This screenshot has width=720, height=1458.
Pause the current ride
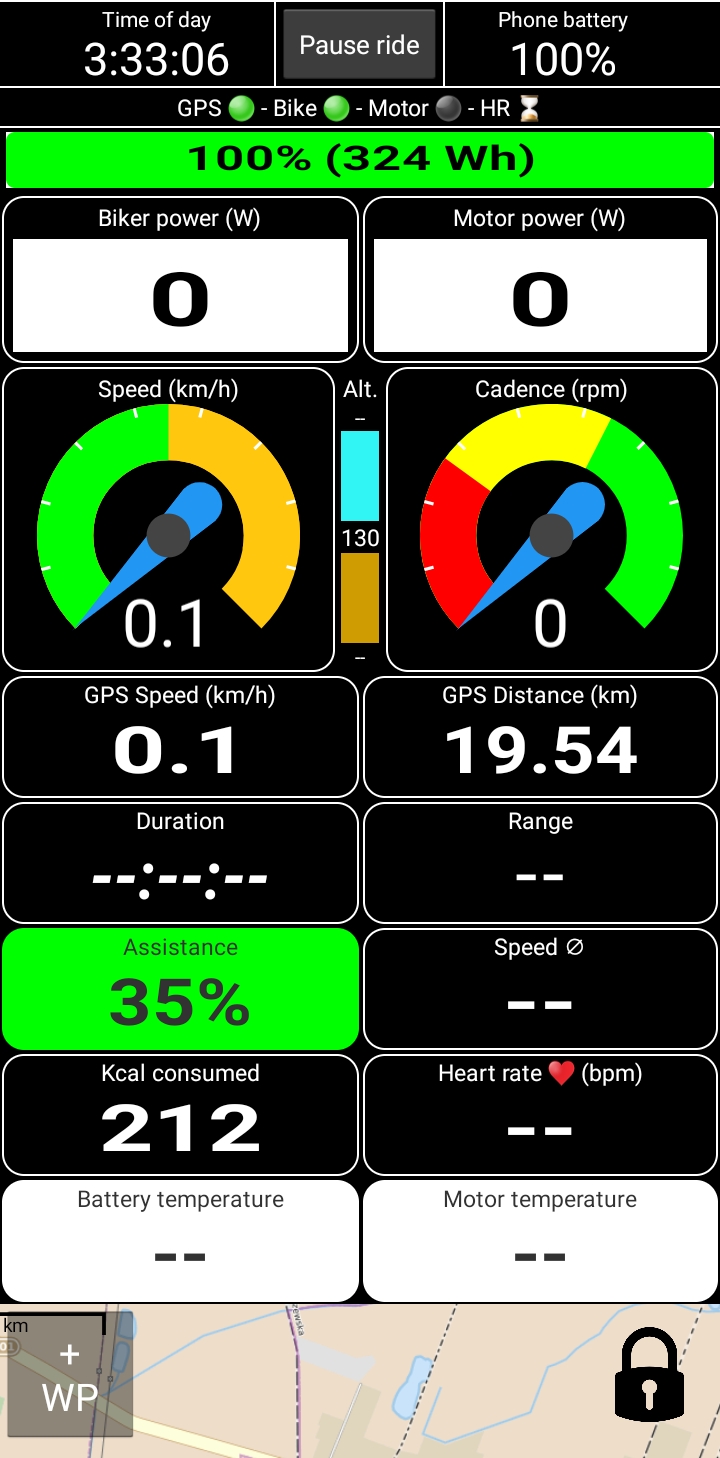tap(359, 45)
